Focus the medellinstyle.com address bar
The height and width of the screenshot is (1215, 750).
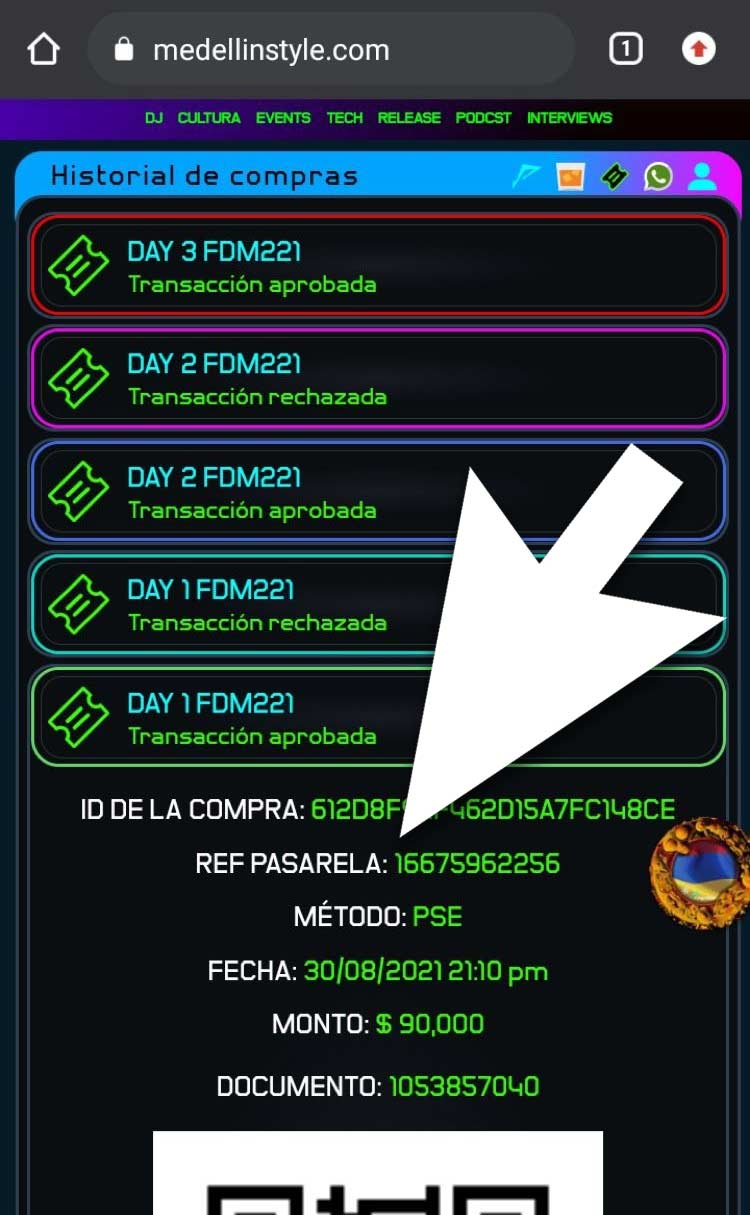330,49
